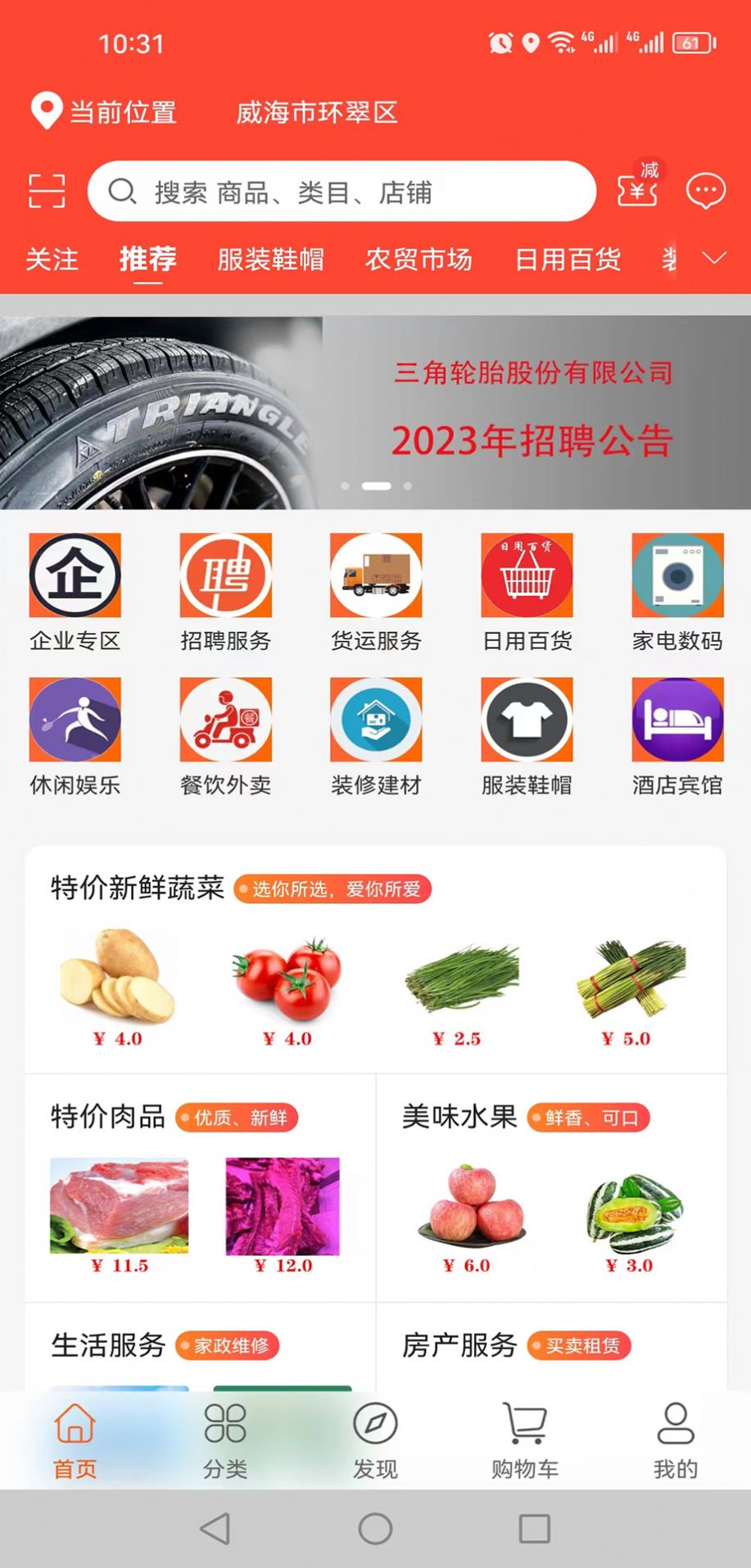
Task: Open the 企业专区 (Enterprise Zone) icon
Action: (x=75, y=576)
